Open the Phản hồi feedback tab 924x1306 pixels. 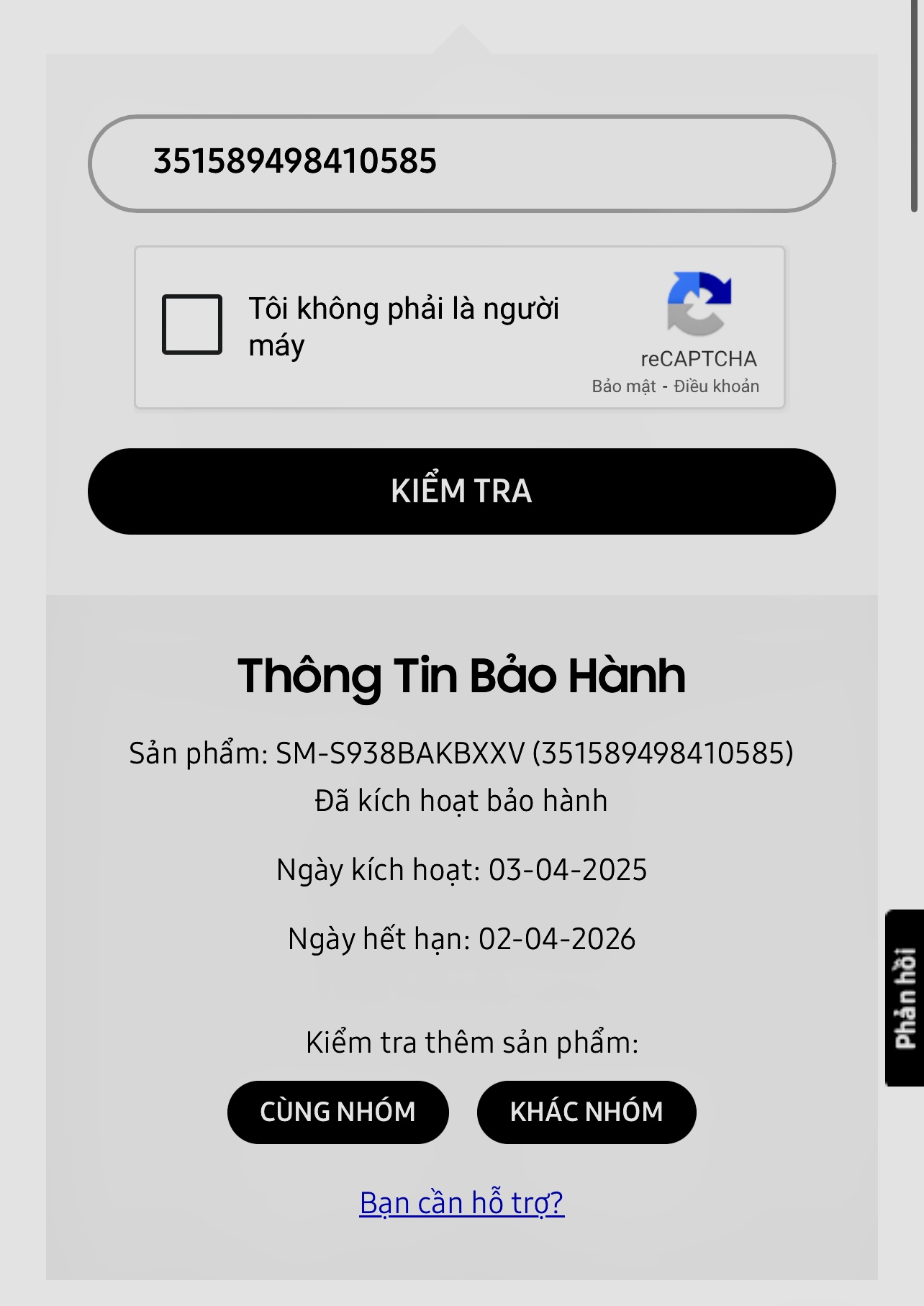pyautogui.click(x=905, y=997)
